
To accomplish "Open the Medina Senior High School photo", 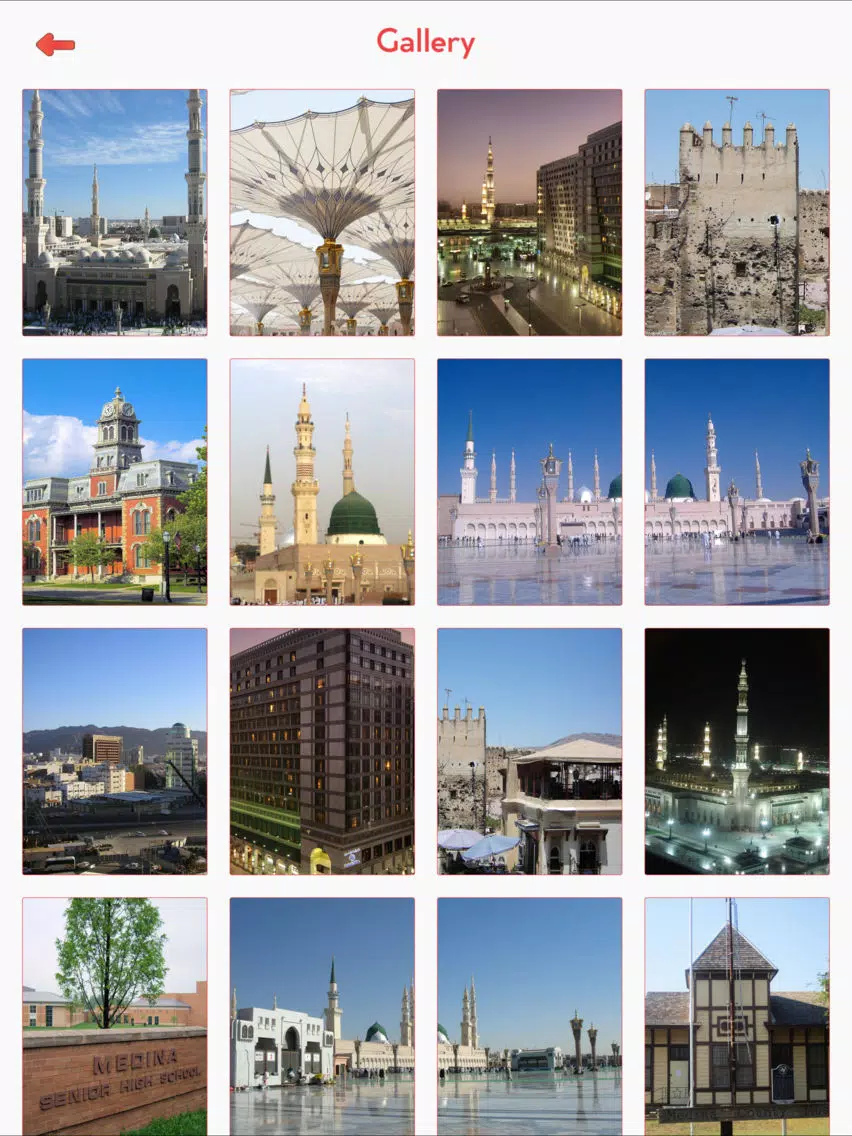I will point(114,1016).
